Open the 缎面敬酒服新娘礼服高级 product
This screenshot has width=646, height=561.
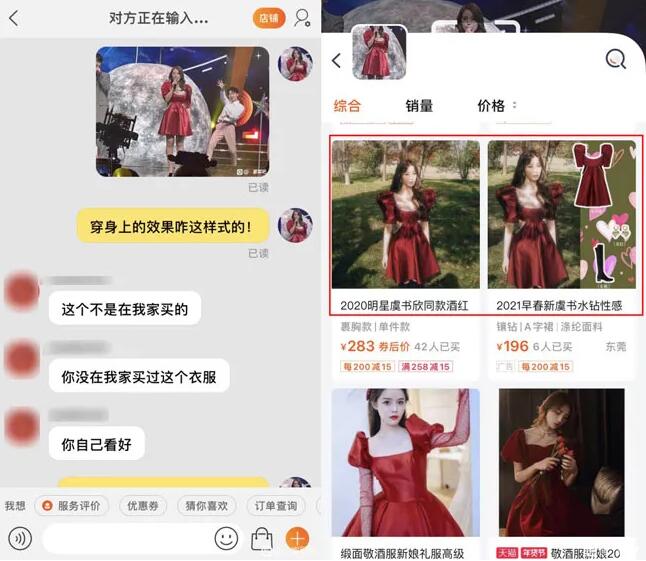(x=405, y=470)
